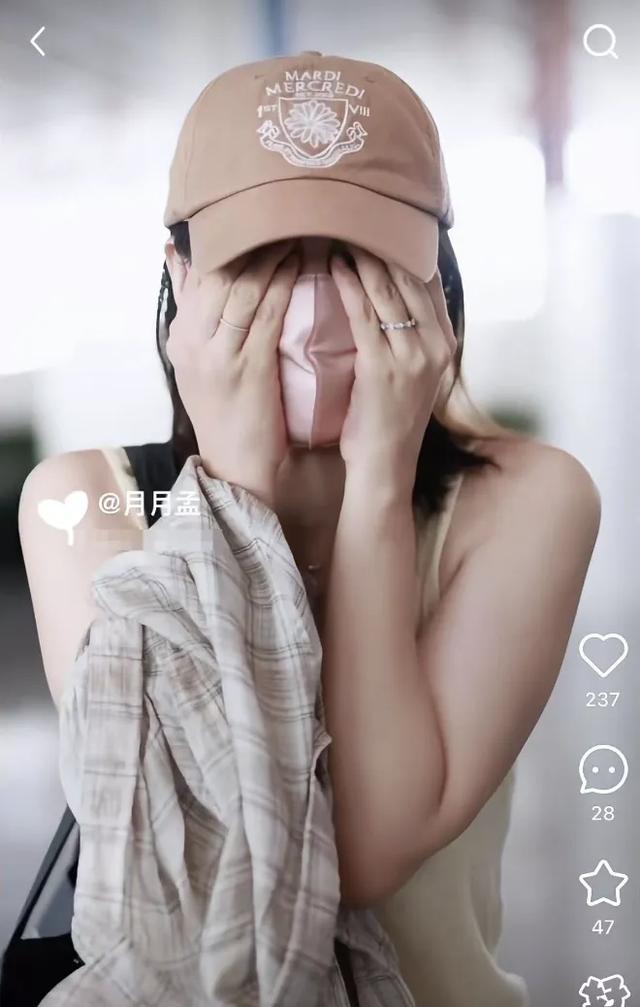Viewport: 640px width, 1007px height.
Task: Like this post with the heart icon
Action: pos(603,655)
